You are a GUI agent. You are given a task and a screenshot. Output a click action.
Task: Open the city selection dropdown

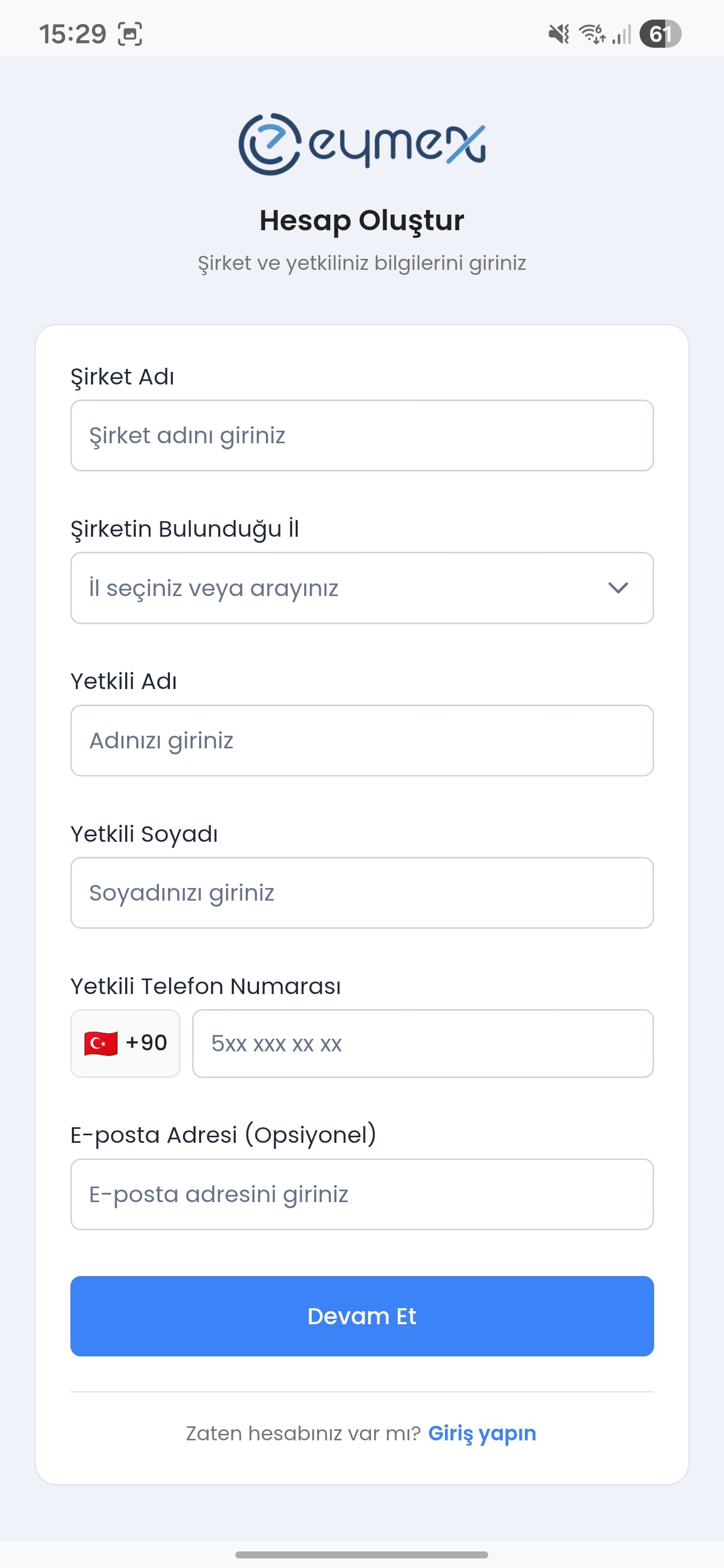(361, 587)
